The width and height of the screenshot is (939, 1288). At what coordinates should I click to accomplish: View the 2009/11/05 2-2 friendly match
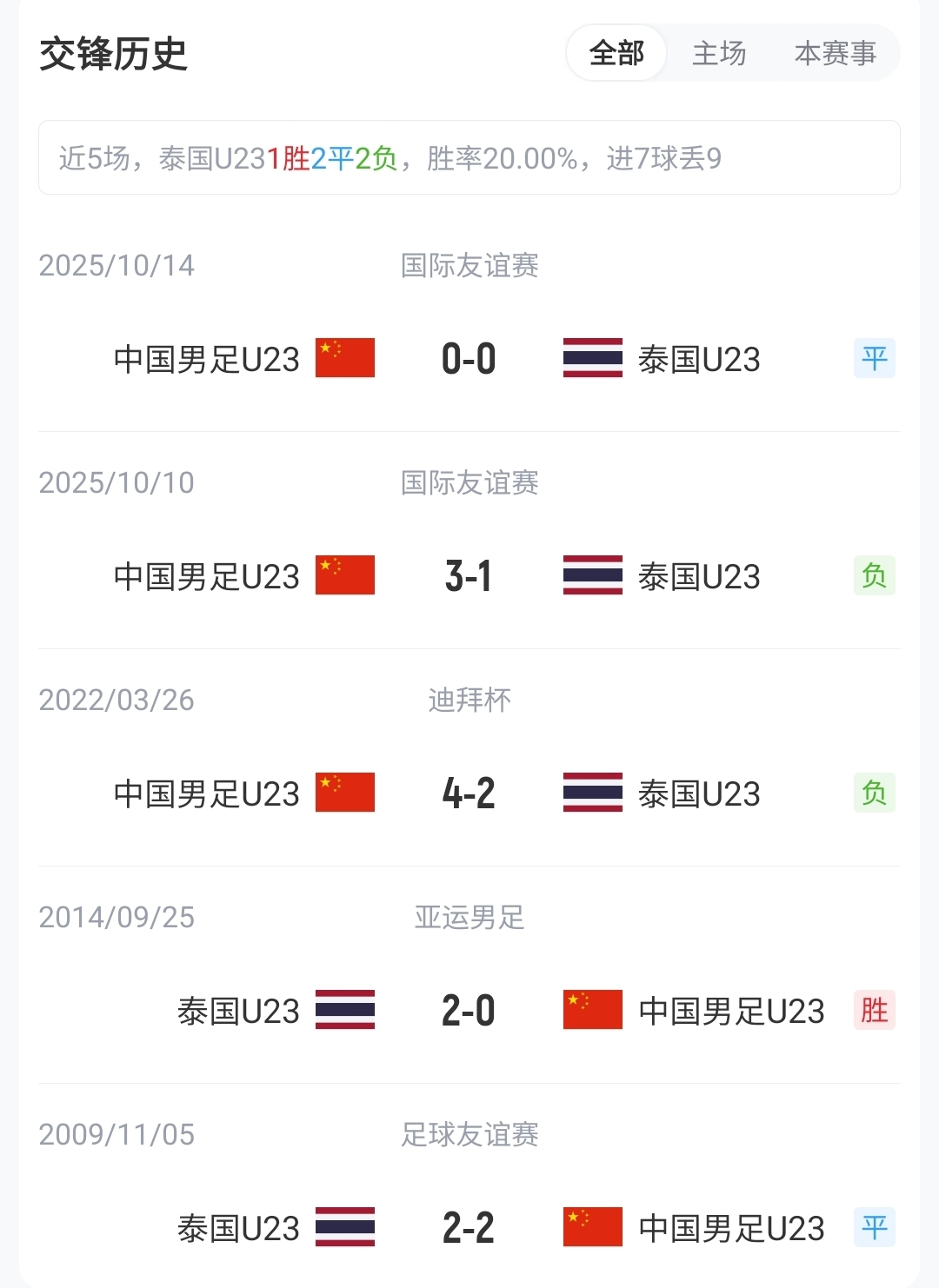[x=469, y=1227]
